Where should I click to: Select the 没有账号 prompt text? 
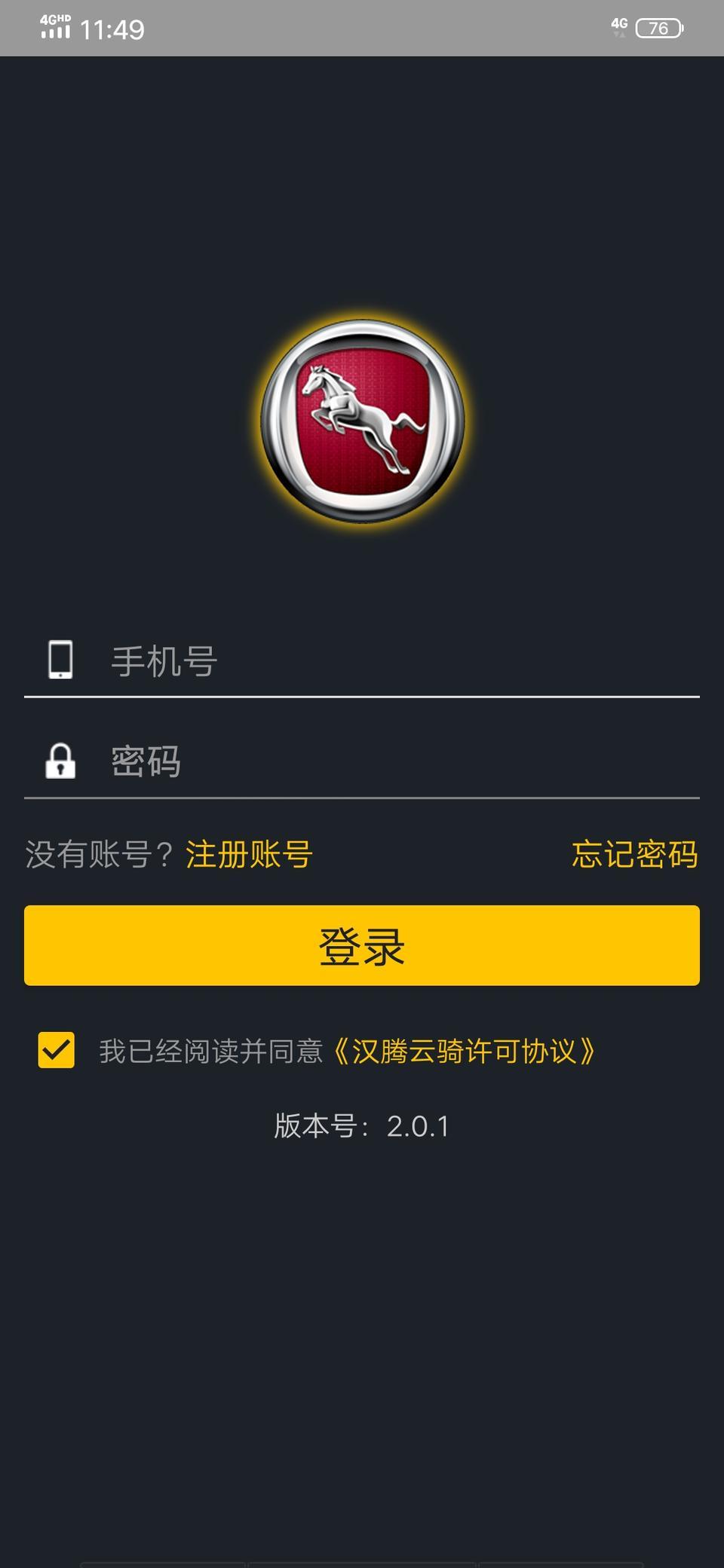coord(98,855)
